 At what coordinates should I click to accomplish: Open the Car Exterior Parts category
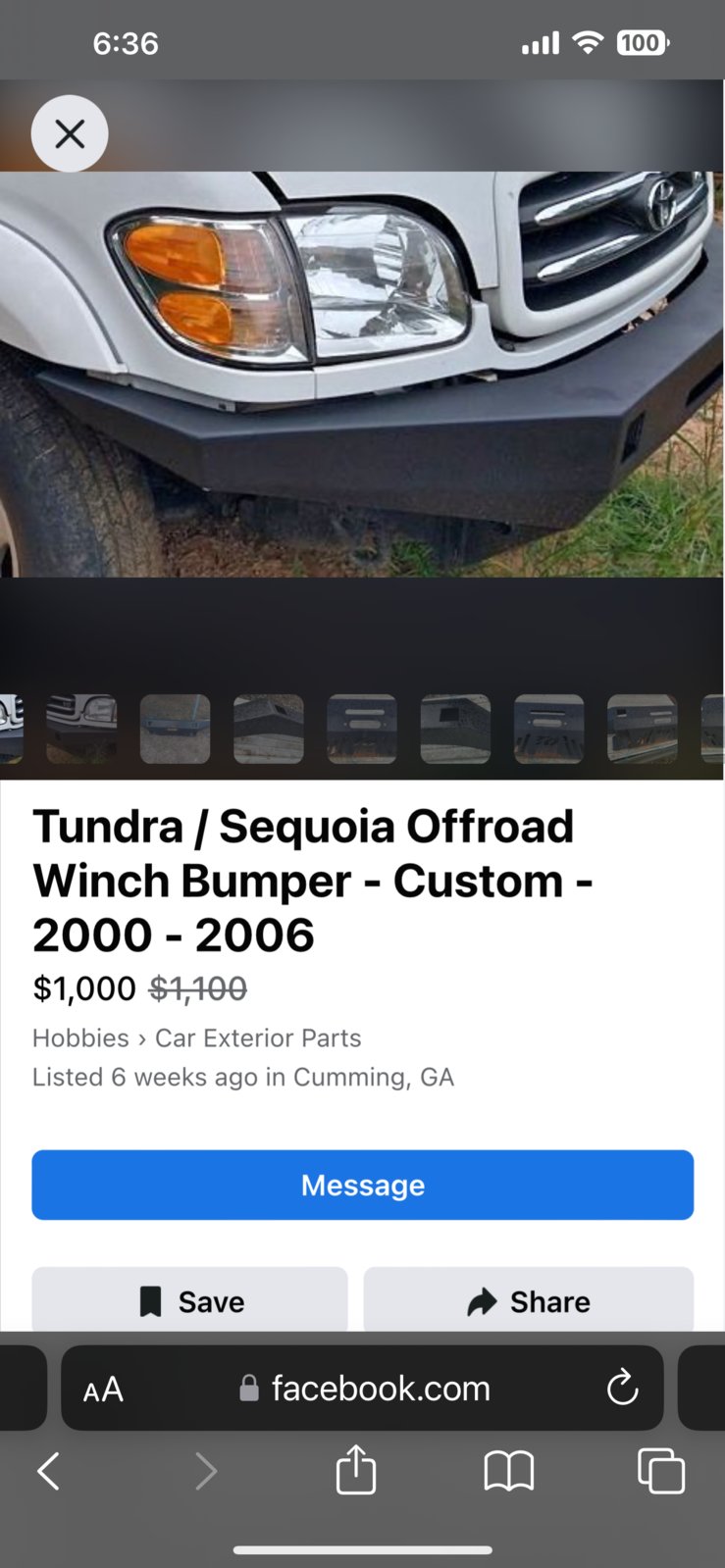pyautogui.click(x=258, y=1037)
